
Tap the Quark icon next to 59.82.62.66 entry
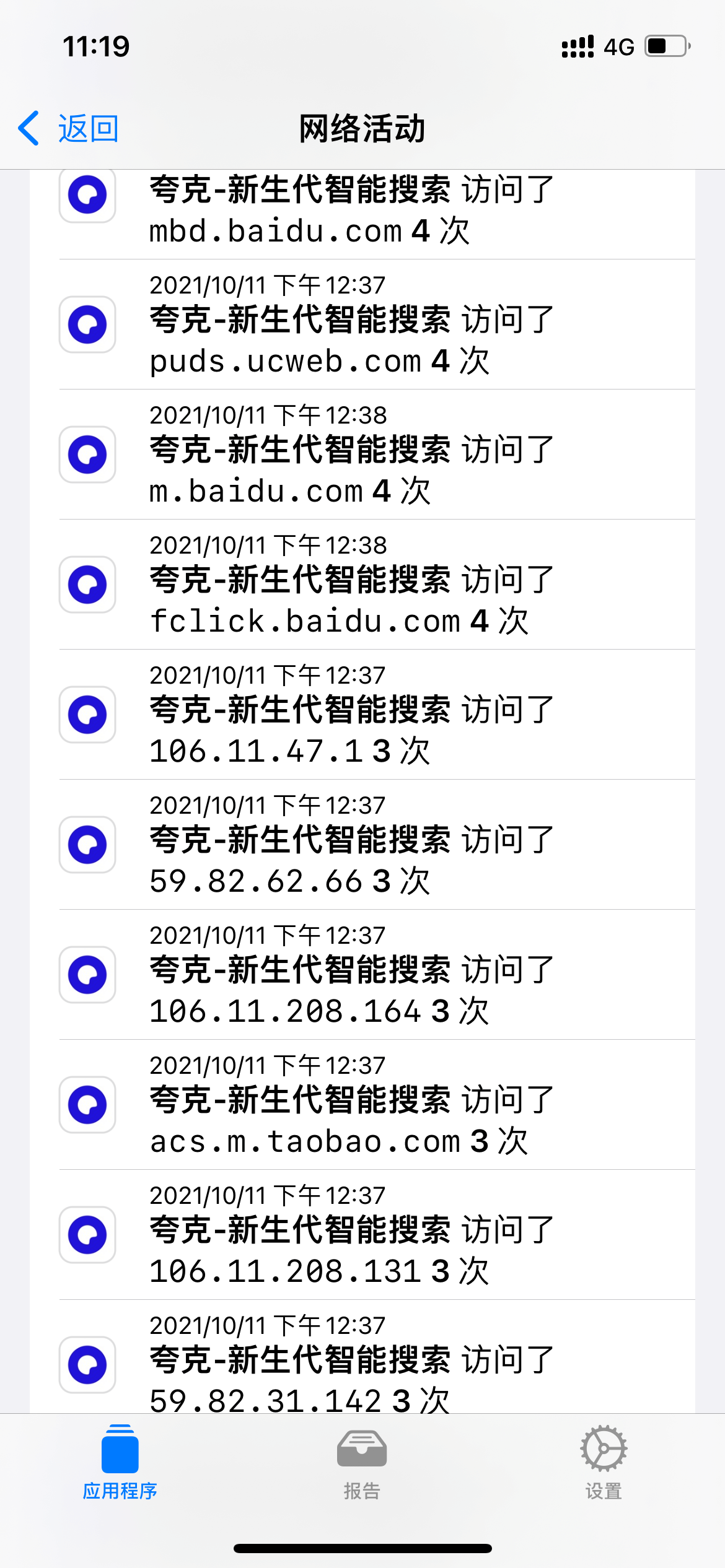(x=87, y=845)
